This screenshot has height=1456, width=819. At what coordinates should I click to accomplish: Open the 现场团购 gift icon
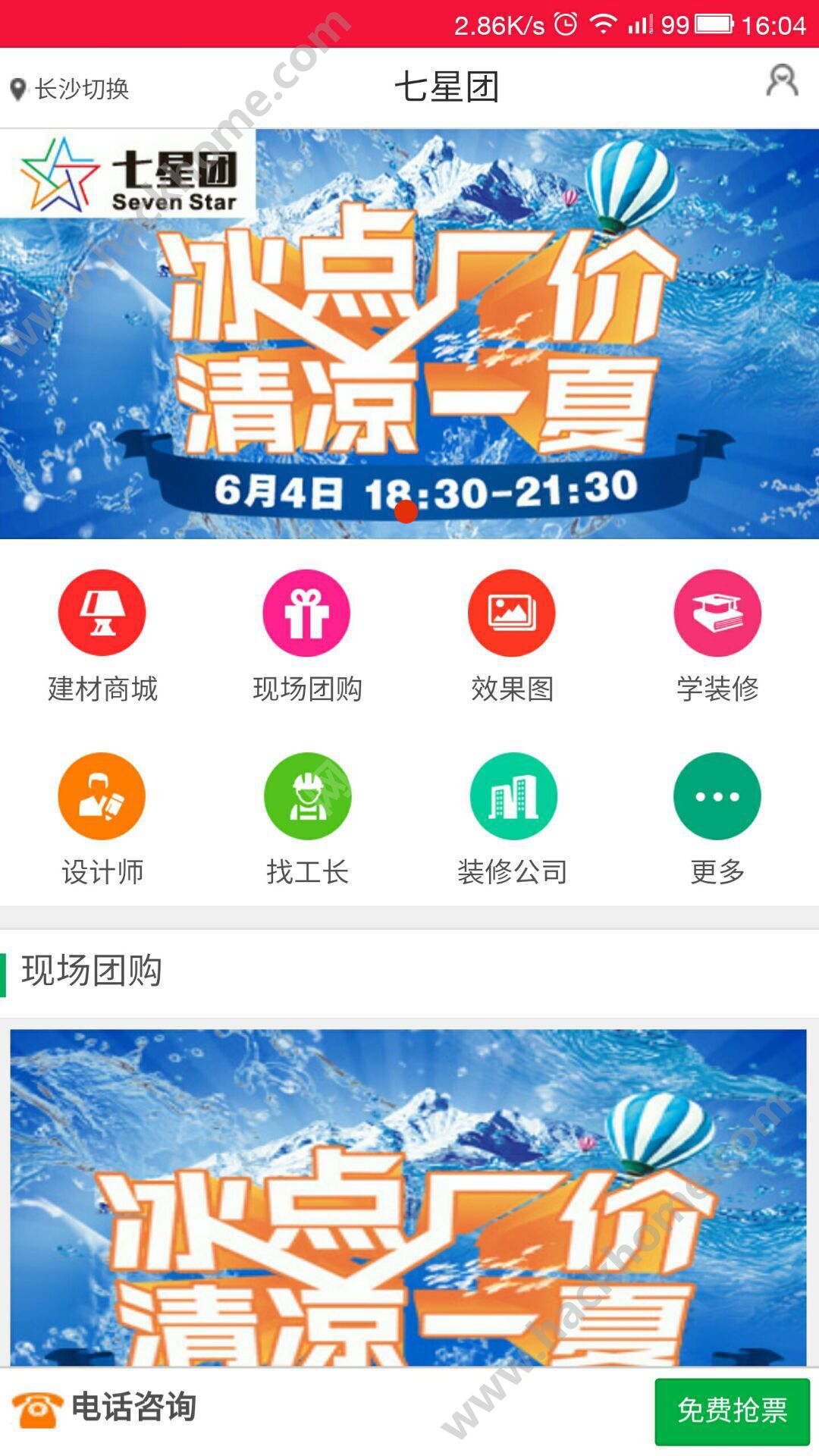[306, 613]
